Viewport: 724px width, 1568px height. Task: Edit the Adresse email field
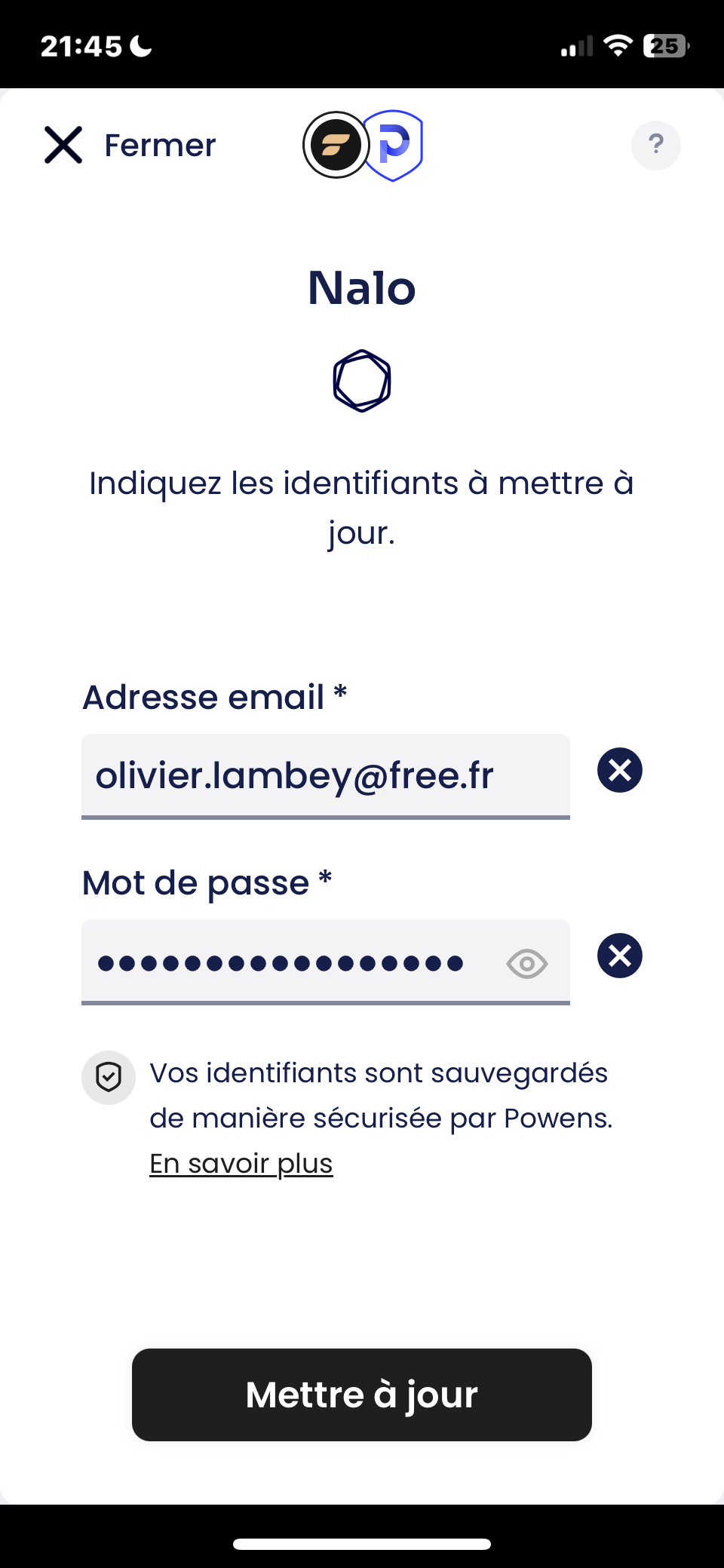pos(324,775)
